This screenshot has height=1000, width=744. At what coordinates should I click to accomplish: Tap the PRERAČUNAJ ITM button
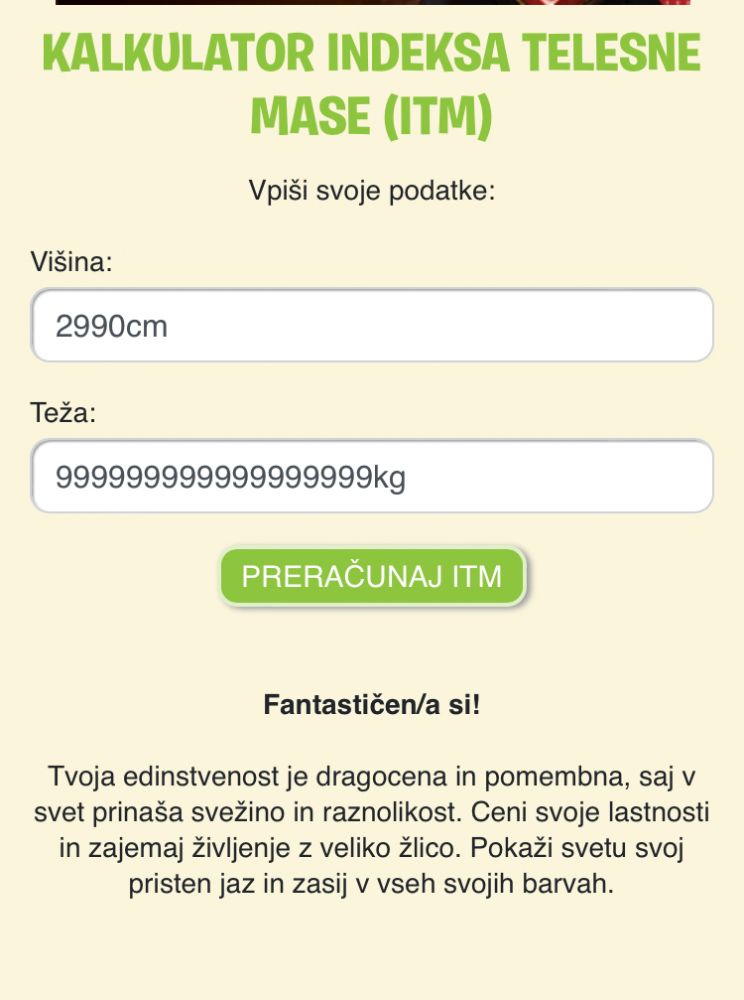pos(372,577)
